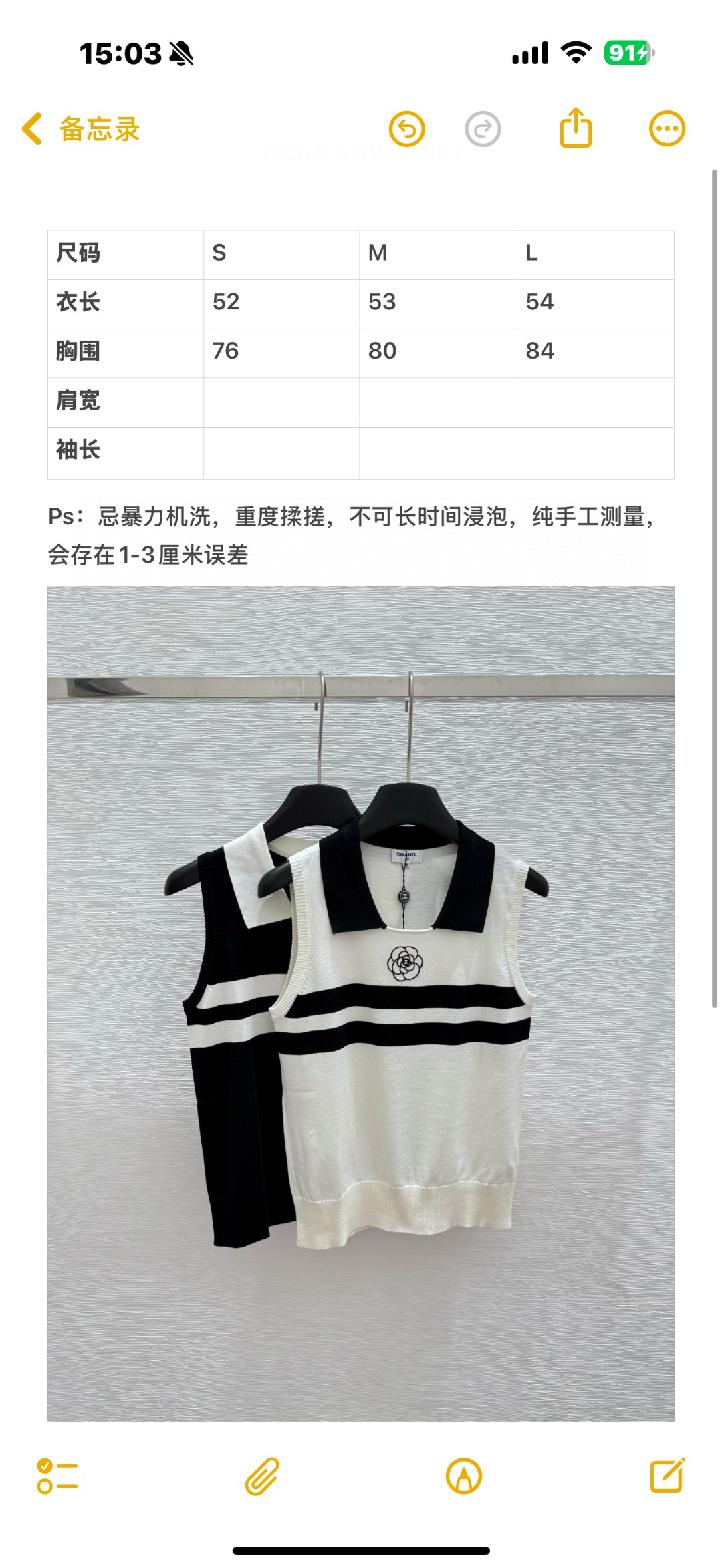Add a checklist to the note

pos(57,1476)
